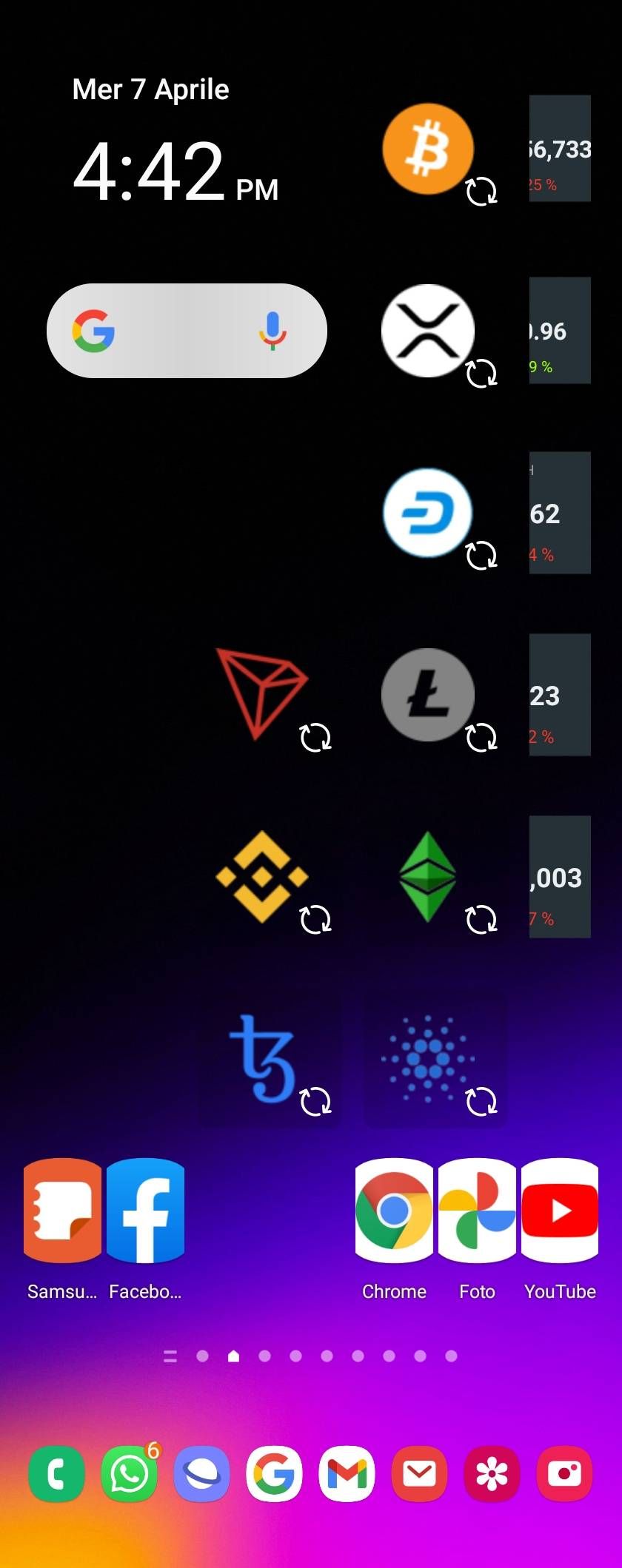
Task: Start Google voice search microphone
Action: click(272, 331)
